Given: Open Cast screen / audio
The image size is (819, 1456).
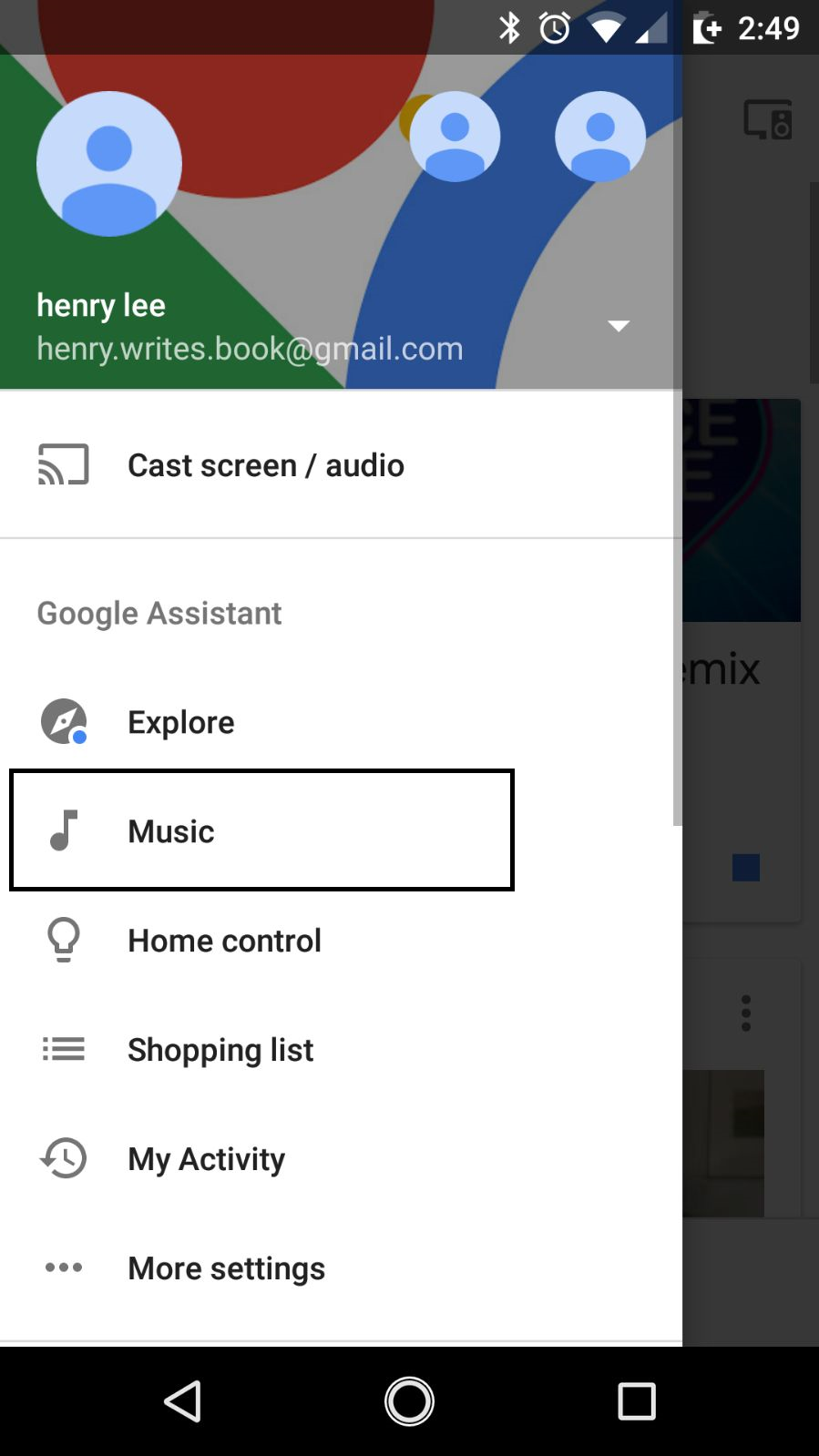Looking at the screenshot, I should [341, 465].
